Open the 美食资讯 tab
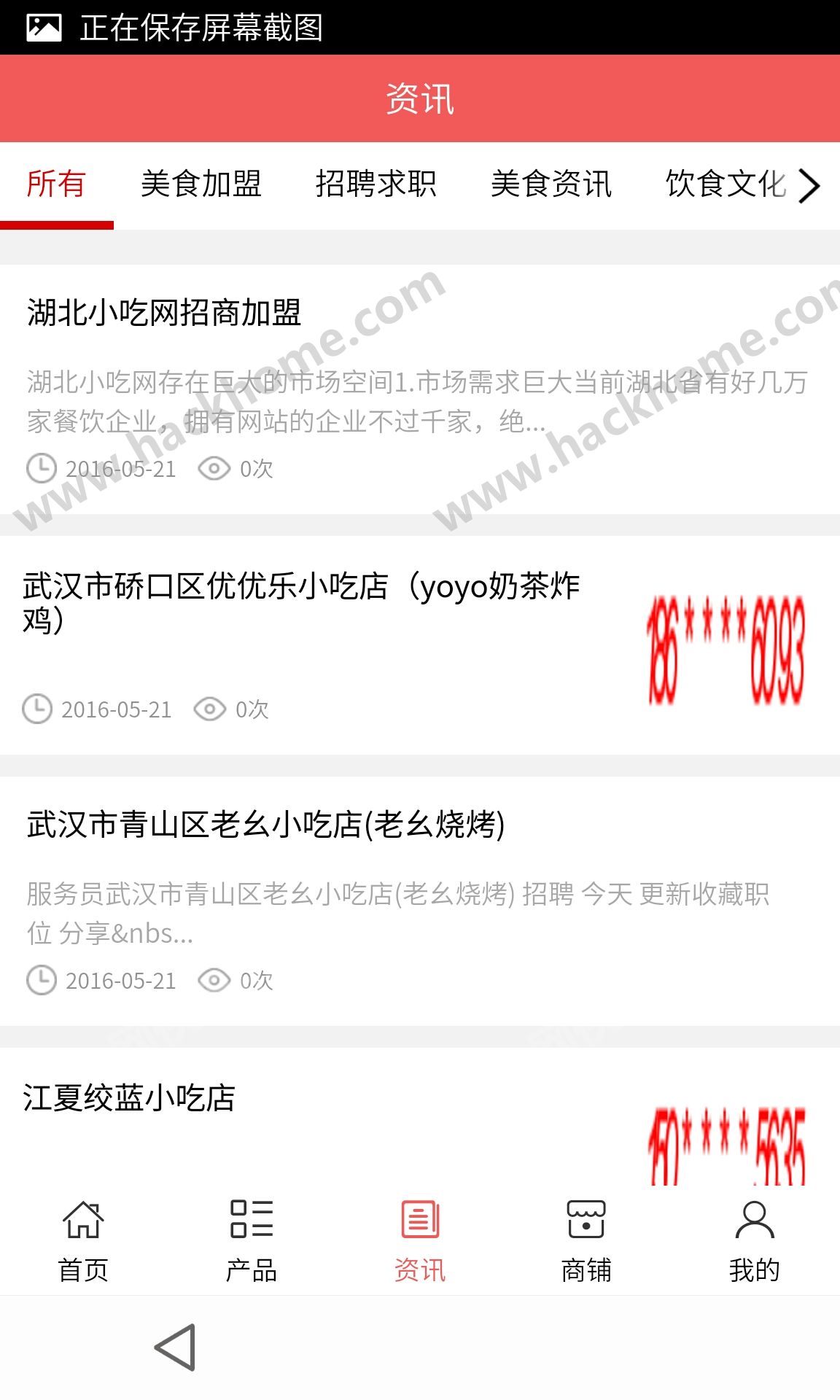The height and width of the screenshot is (1400, 840). tap(551, 184)
